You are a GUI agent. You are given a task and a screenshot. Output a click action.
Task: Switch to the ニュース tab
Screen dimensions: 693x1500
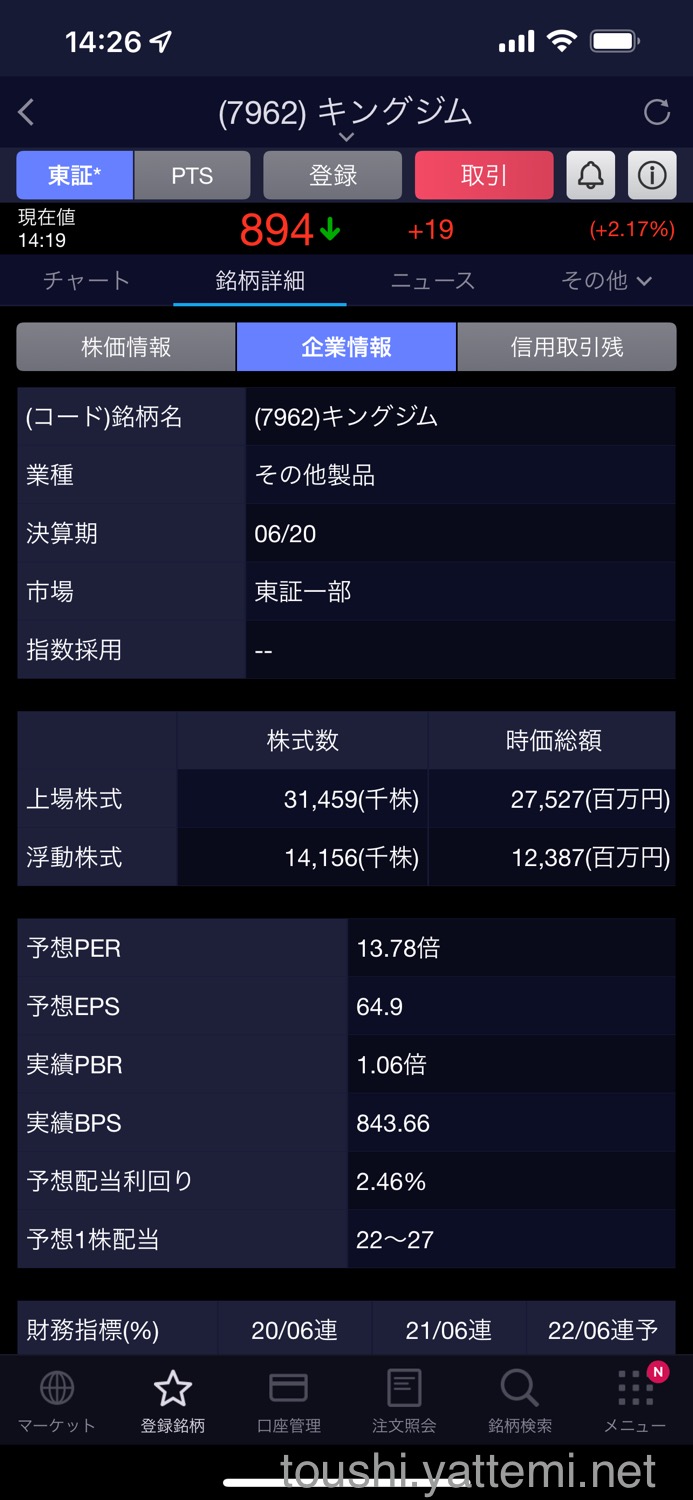432,281
